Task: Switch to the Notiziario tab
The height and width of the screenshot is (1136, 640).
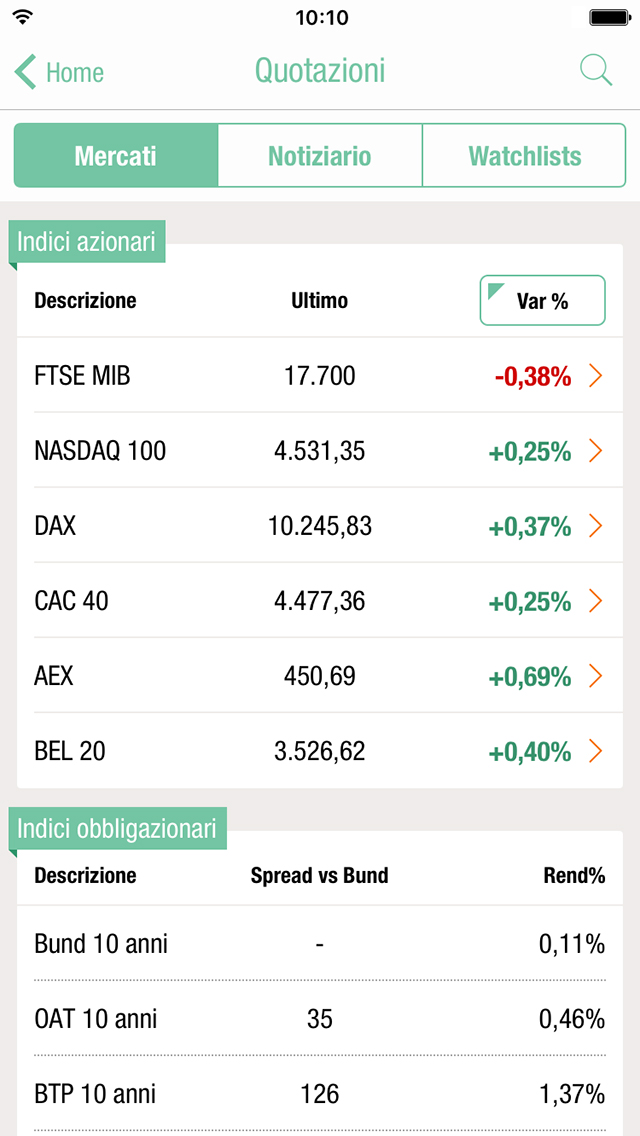Action: (320, 156)
